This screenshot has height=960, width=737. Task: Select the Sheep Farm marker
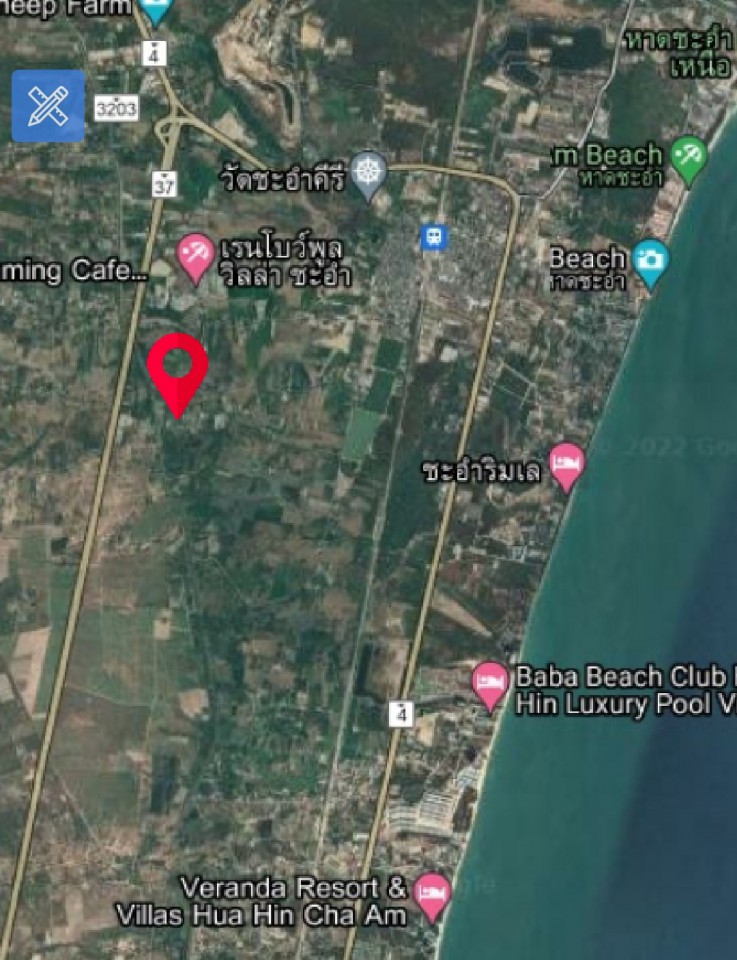[x=155, y=9]
